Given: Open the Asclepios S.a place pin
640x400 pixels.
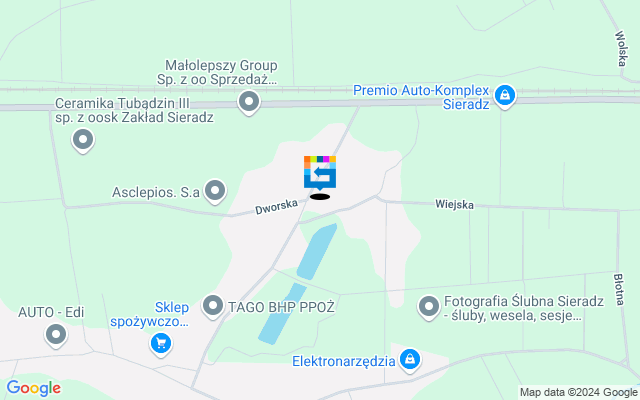Looking at the screenshot, I should pos(214,189).
